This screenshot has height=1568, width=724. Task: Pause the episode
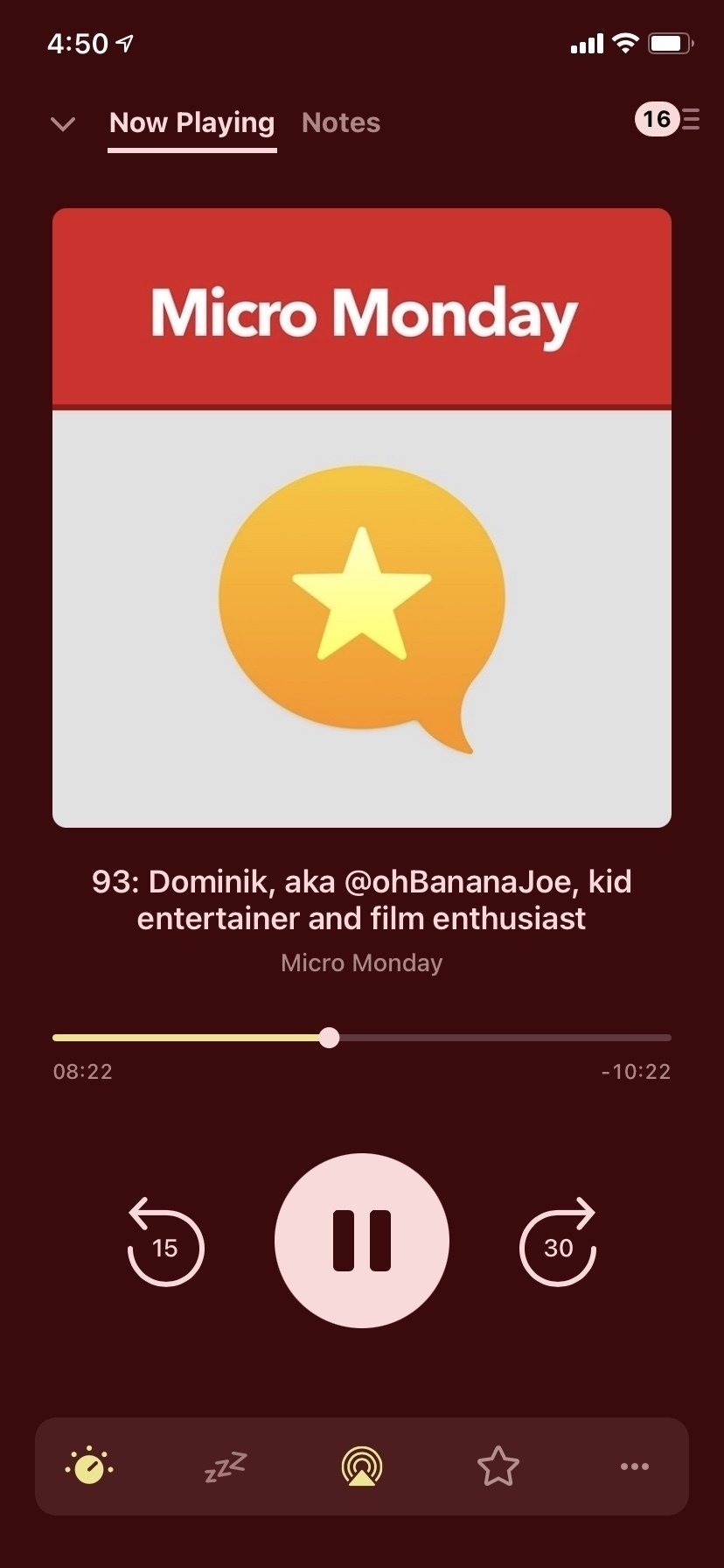362,1240
